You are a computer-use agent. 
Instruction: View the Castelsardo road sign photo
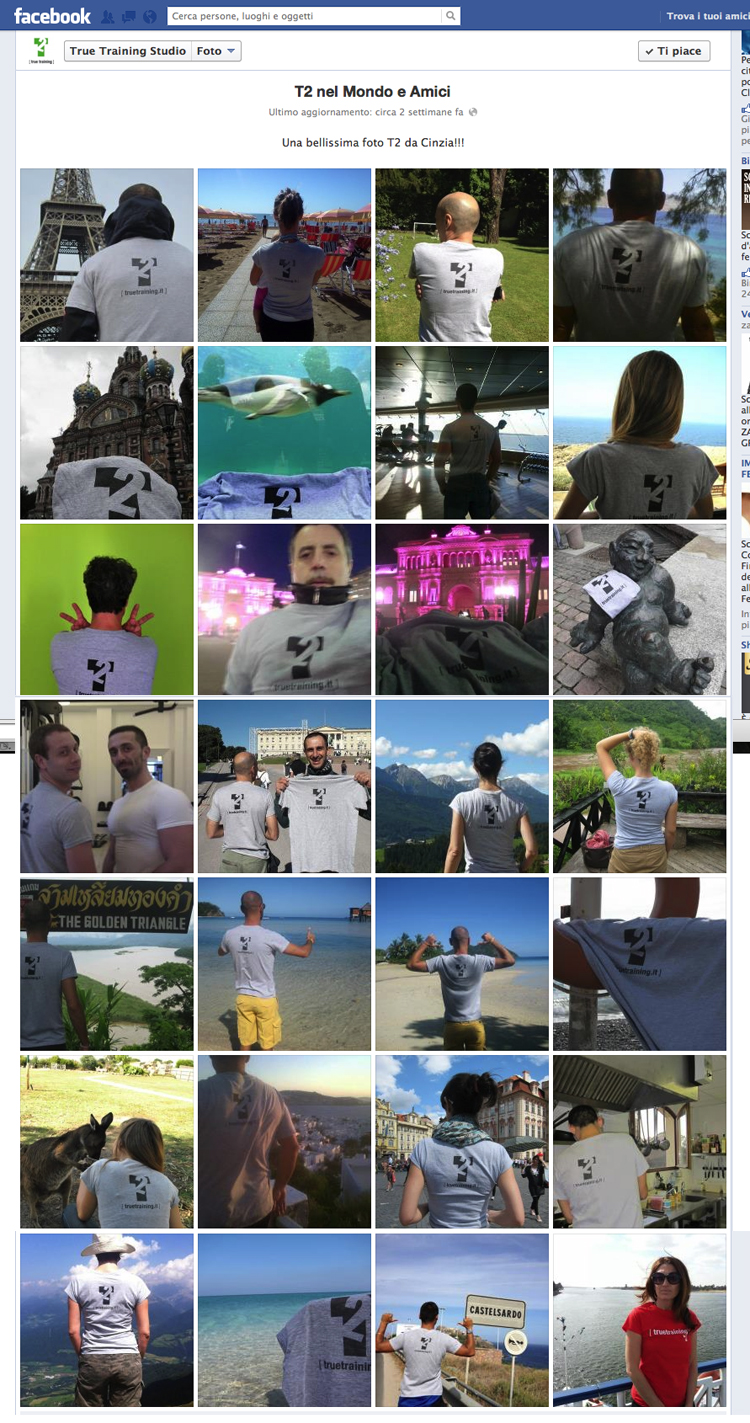point(462,1320)
